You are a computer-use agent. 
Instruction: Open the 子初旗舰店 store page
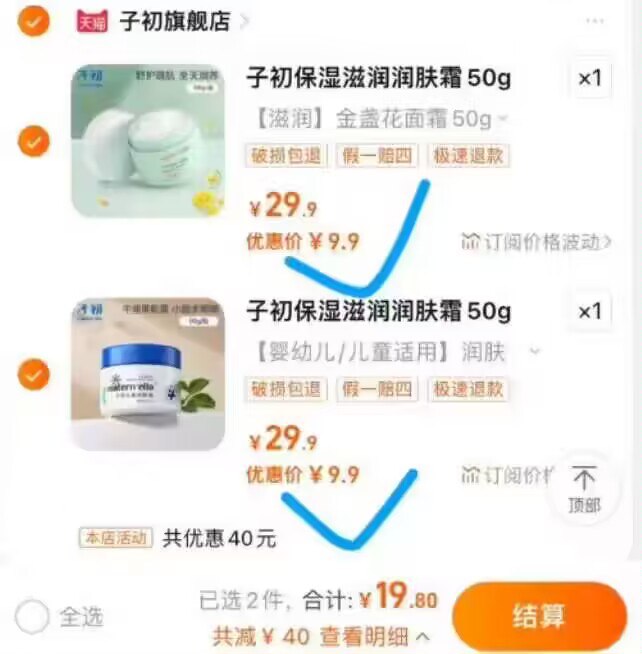click(175, 20)
